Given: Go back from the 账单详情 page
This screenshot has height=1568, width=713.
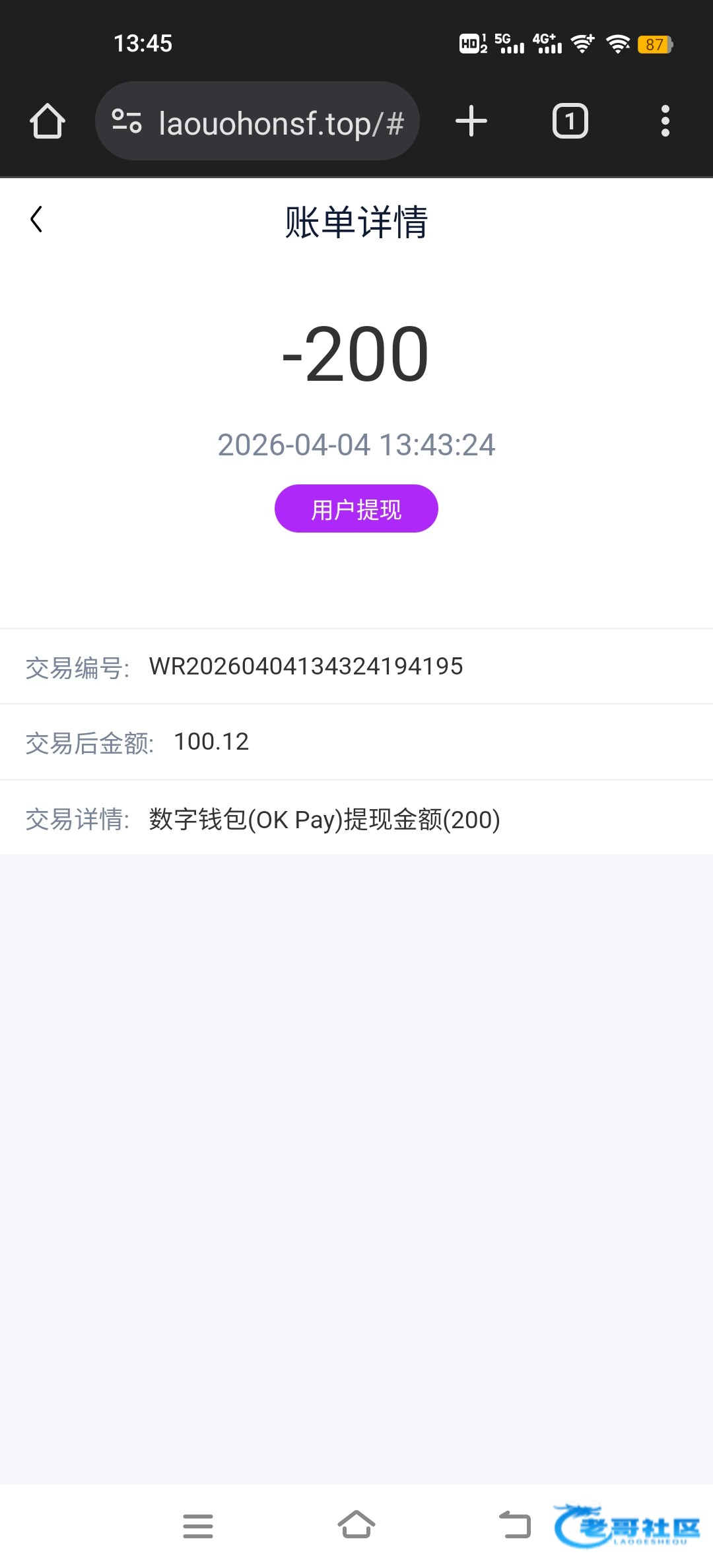Looking at the screenshot, I should 37,220.
